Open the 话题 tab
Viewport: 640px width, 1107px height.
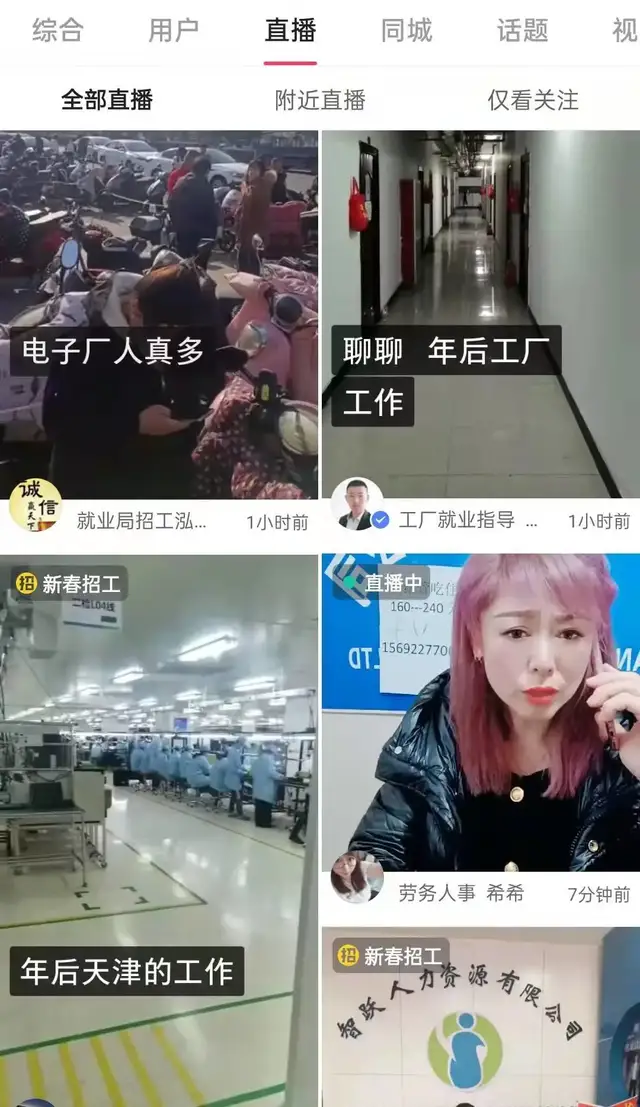tap(522, 31)
